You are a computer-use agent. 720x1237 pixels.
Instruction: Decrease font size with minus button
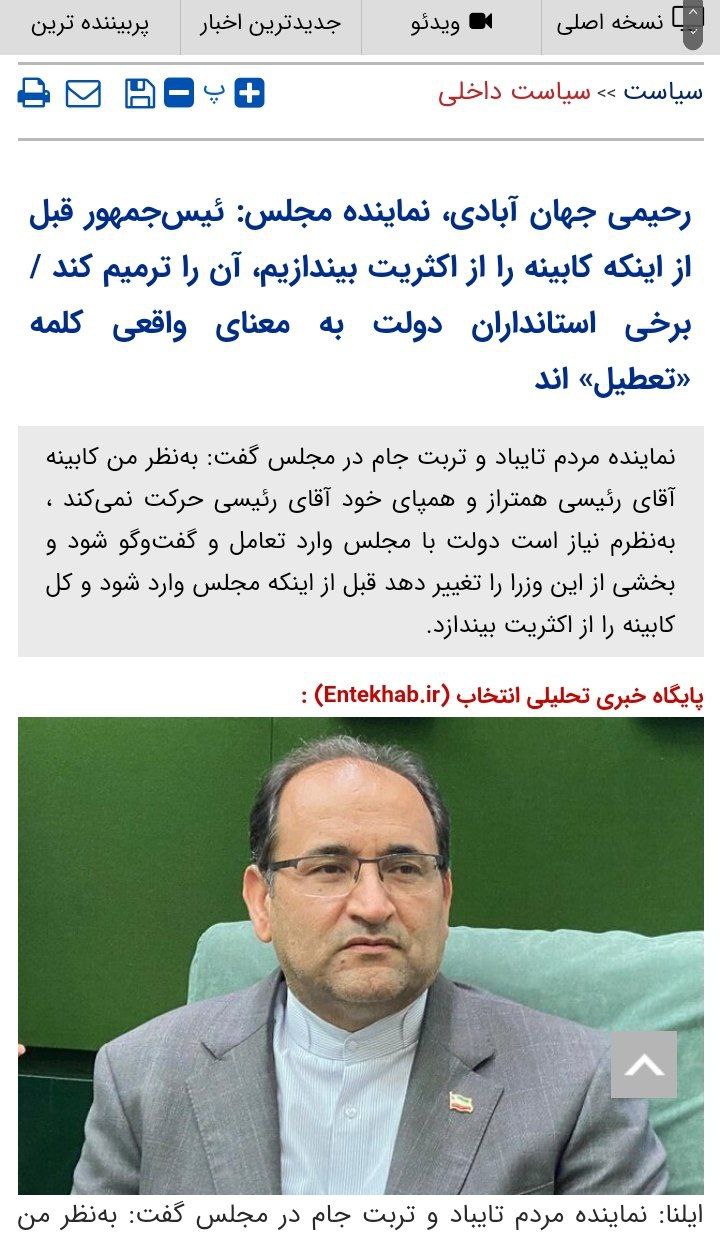[179, 94]
